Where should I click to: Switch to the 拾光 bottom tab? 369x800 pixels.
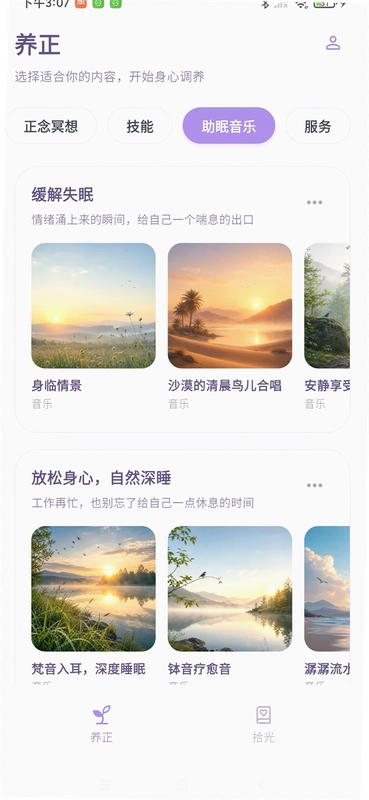263,723
